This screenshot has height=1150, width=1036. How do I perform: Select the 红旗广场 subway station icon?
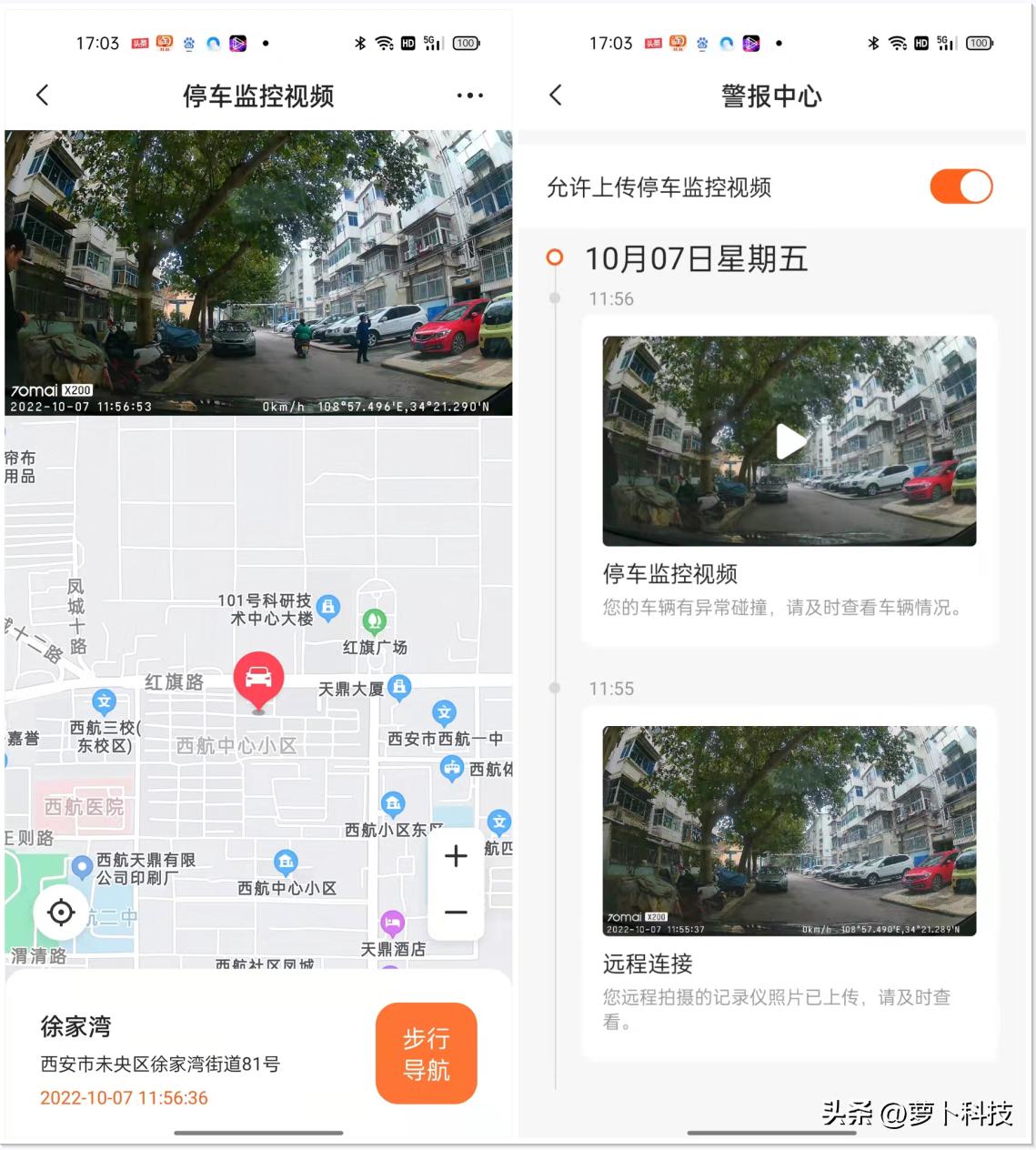(374, 620)
